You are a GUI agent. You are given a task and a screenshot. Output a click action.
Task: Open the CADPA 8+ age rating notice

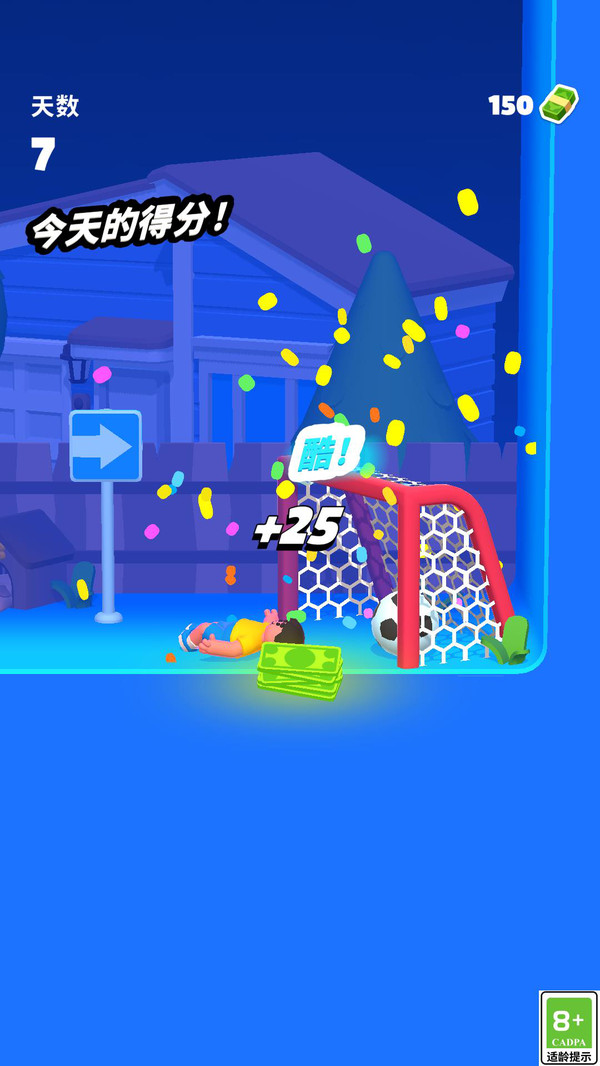click(x=568, y=1027)
